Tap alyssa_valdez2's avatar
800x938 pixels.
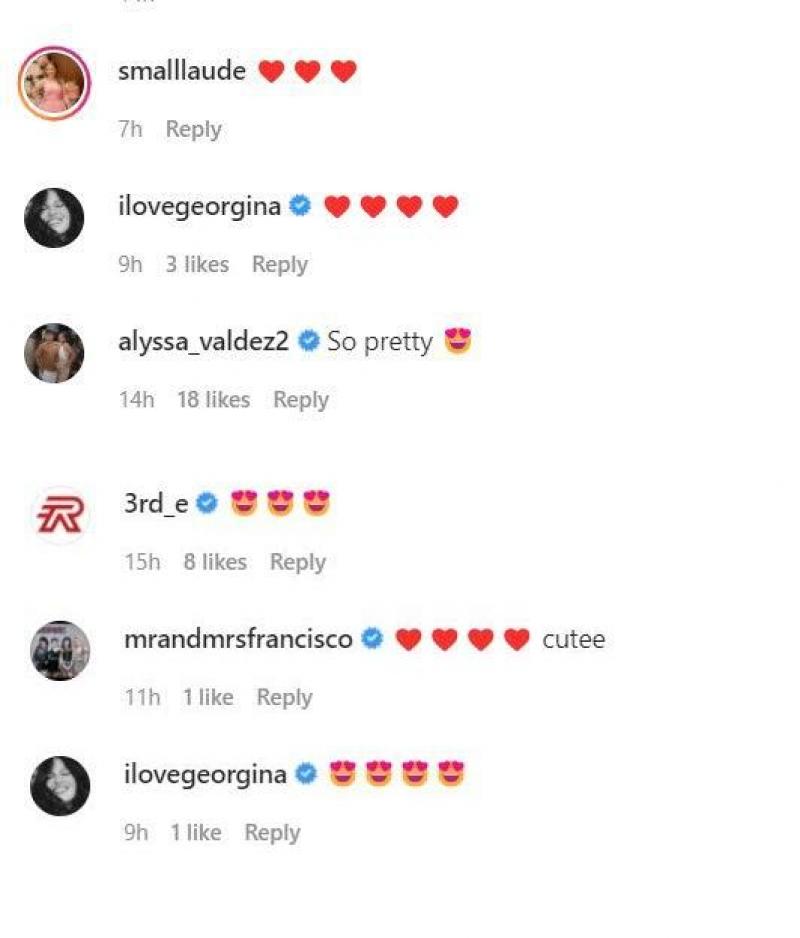(55, 353)
